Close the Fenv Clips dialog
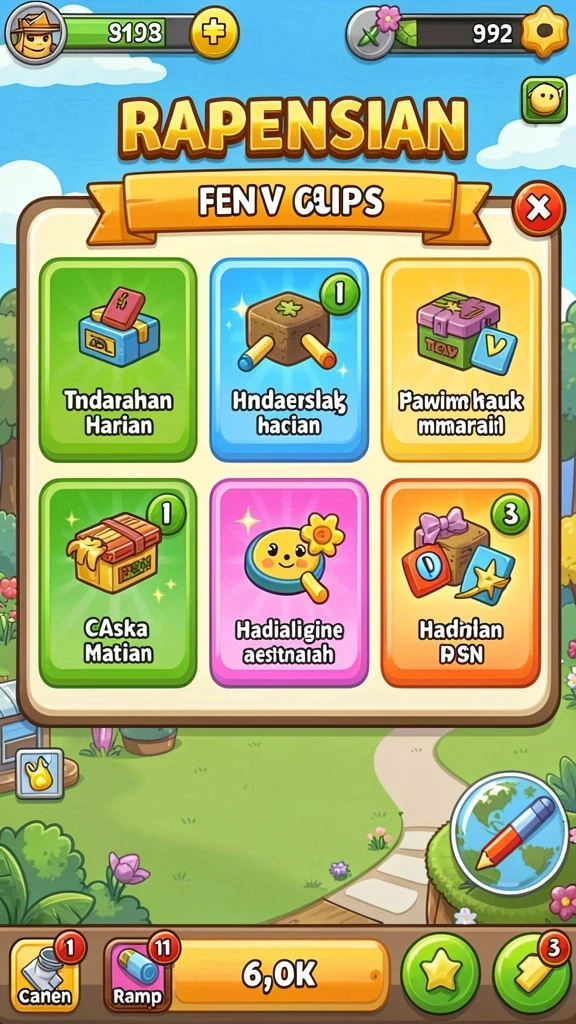The image size is (576, 1024). click(x=538, y=209)
